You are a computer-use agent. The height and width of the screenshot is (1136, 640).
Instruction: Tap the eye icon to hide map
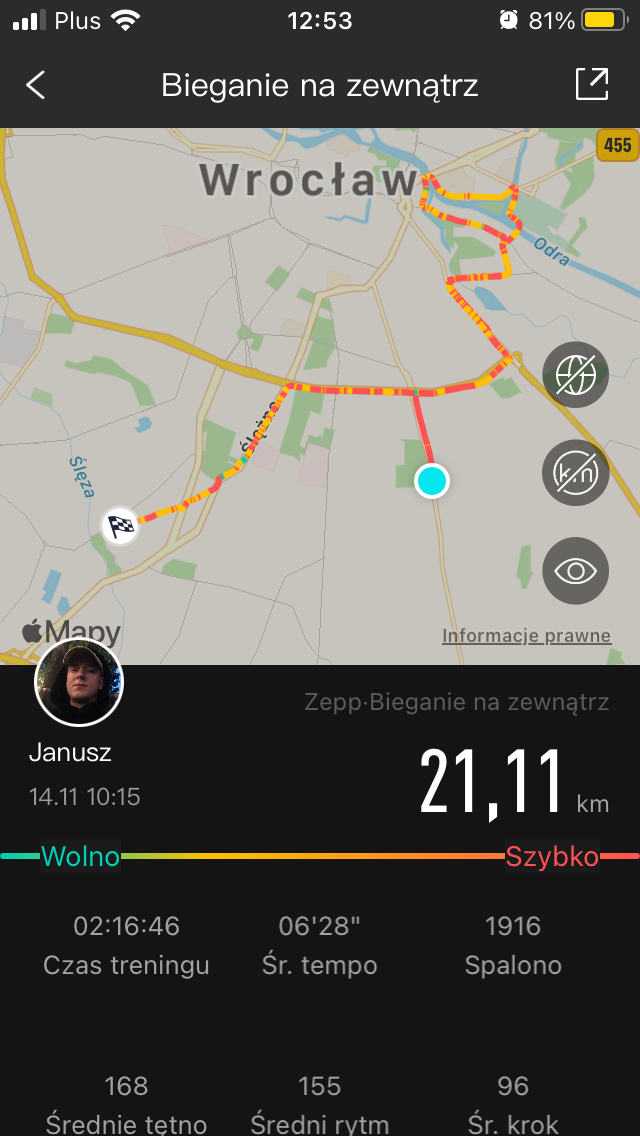[x=575, y=571]
